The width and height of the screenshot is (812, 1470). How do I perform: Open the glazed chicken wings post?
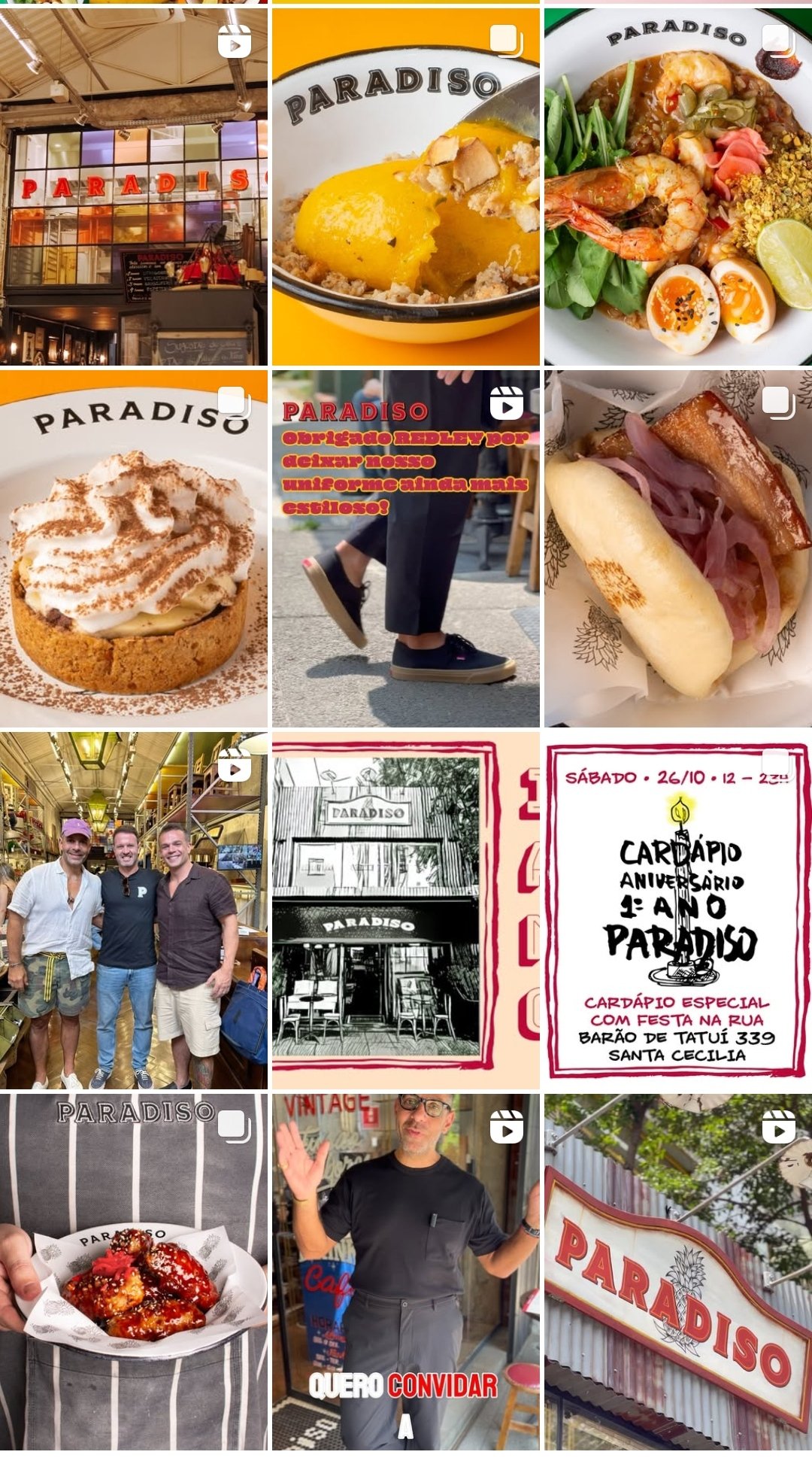tap(133, 1271)
